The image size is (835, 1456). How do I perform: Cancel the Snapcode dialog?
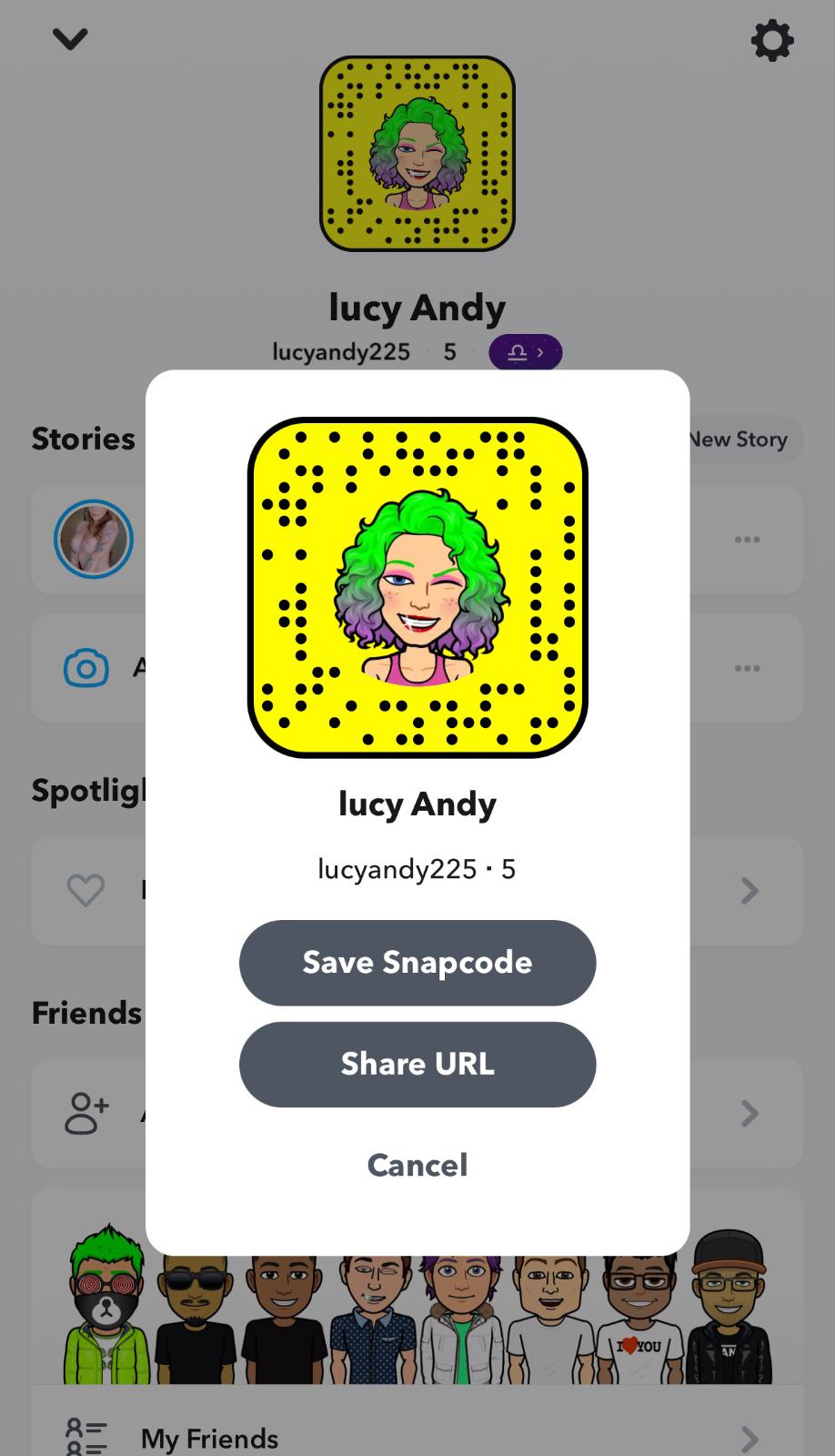tap(417, 1165)
